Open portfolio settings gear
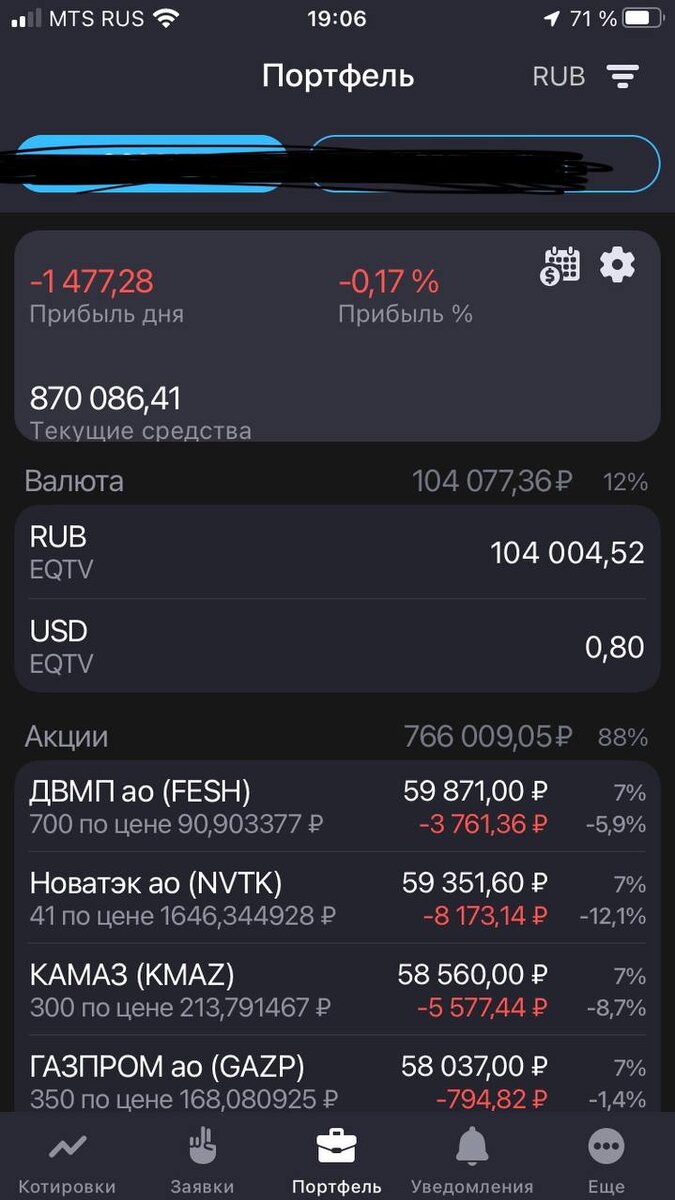The image size is (675, 1200). coord(617,265)
